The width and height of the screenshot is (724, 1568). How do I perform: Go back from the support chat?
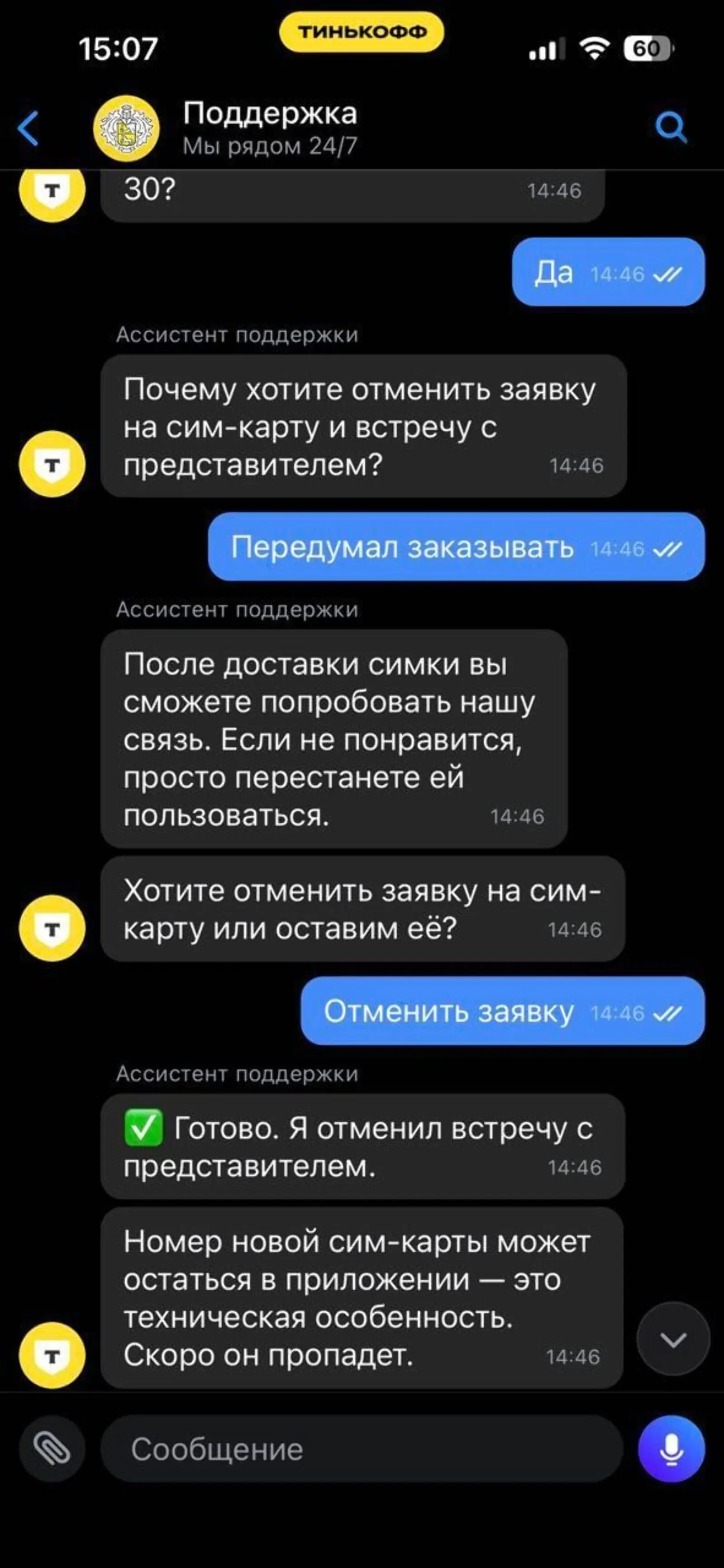click(29, 129)
